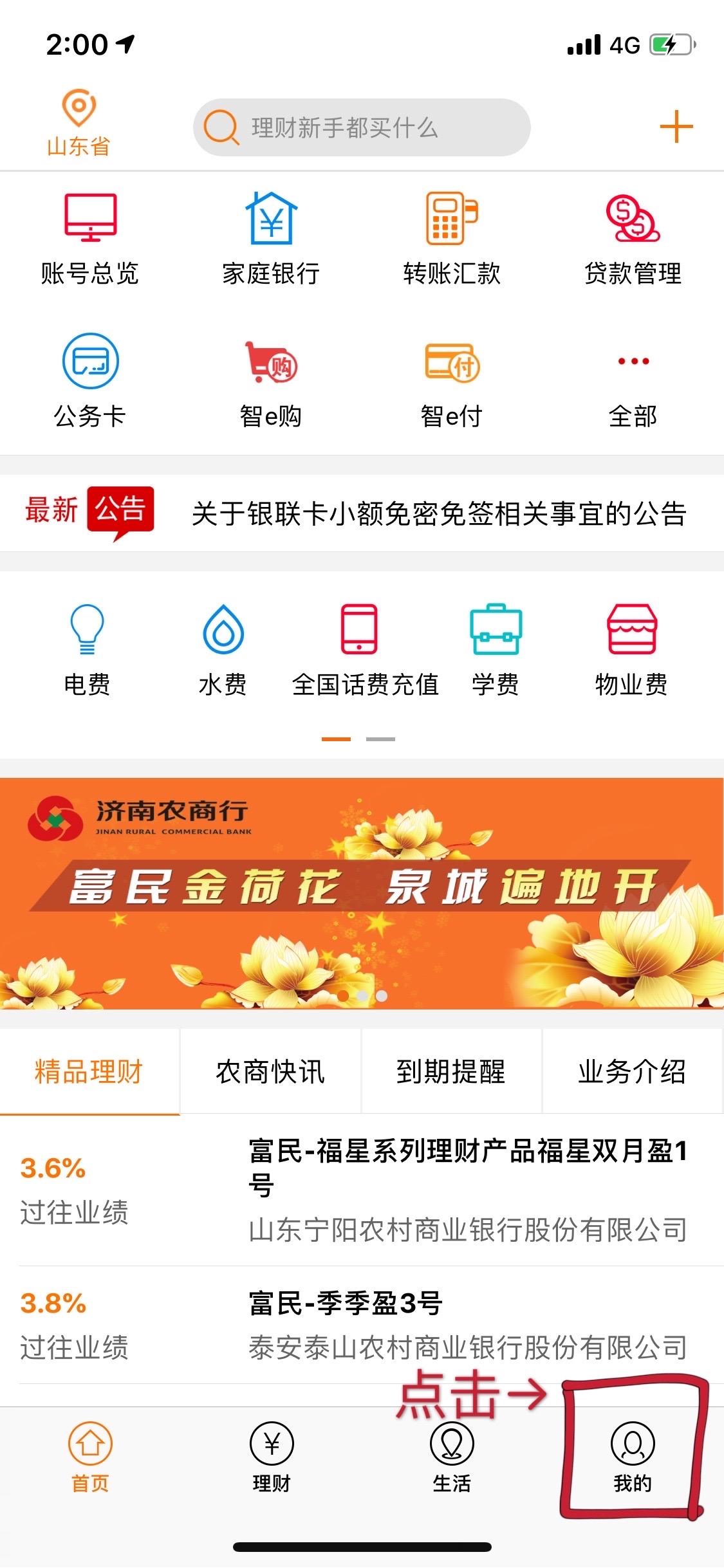Expand 全部 to see all services
This screenshot has width=724, height=1568.
point(634,383)
